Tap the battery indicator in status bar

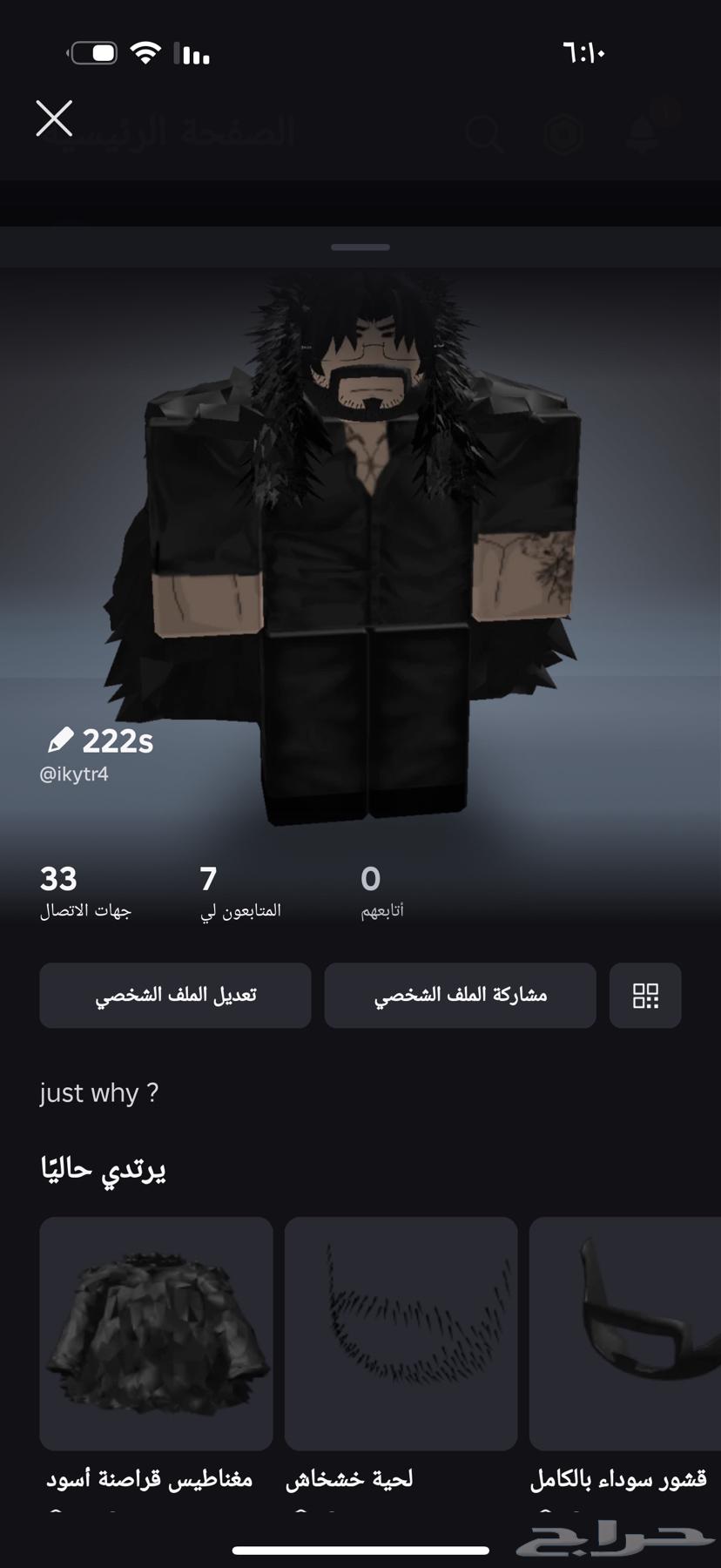point(92,51)
